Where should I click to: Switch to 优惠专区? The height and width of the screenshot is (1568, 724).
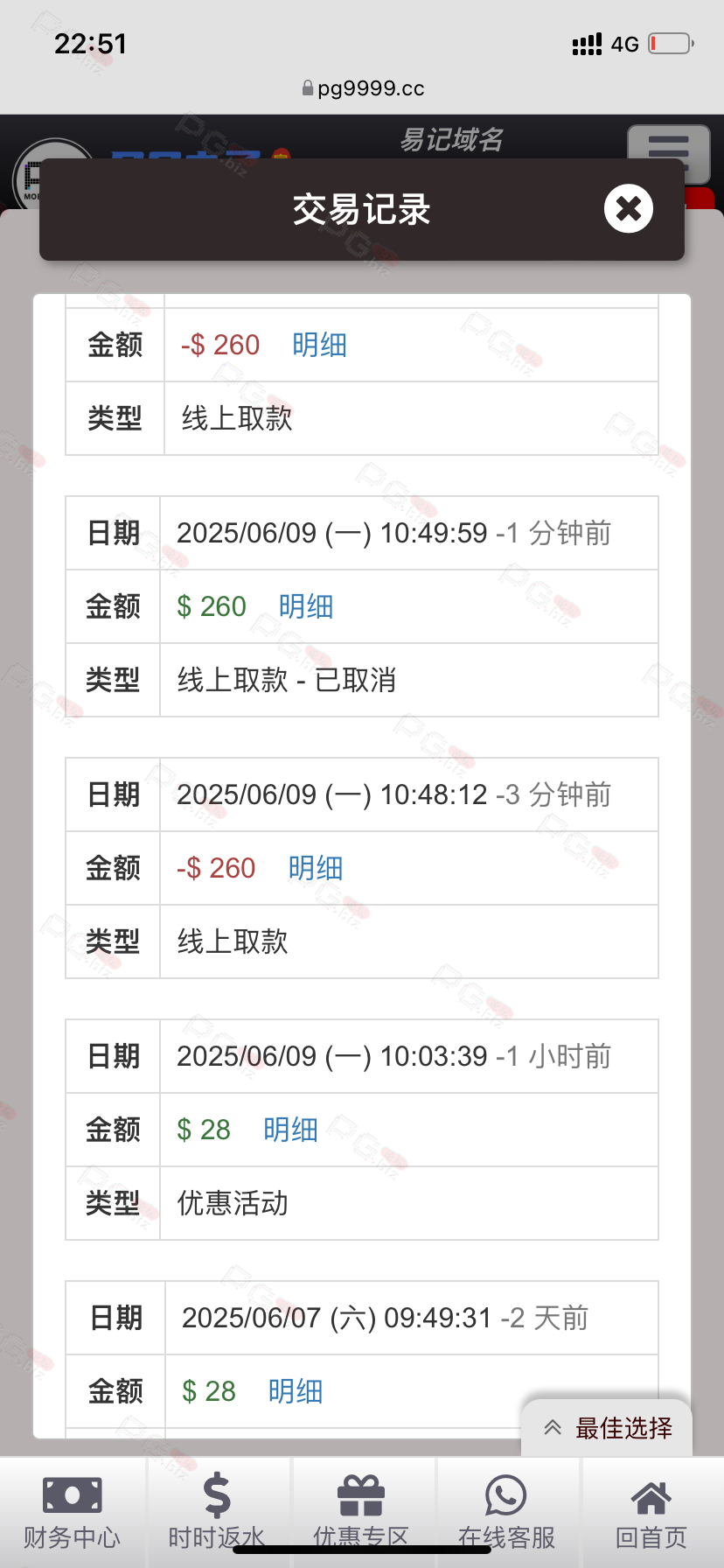pyautogui.click(x=361, y=1512)
